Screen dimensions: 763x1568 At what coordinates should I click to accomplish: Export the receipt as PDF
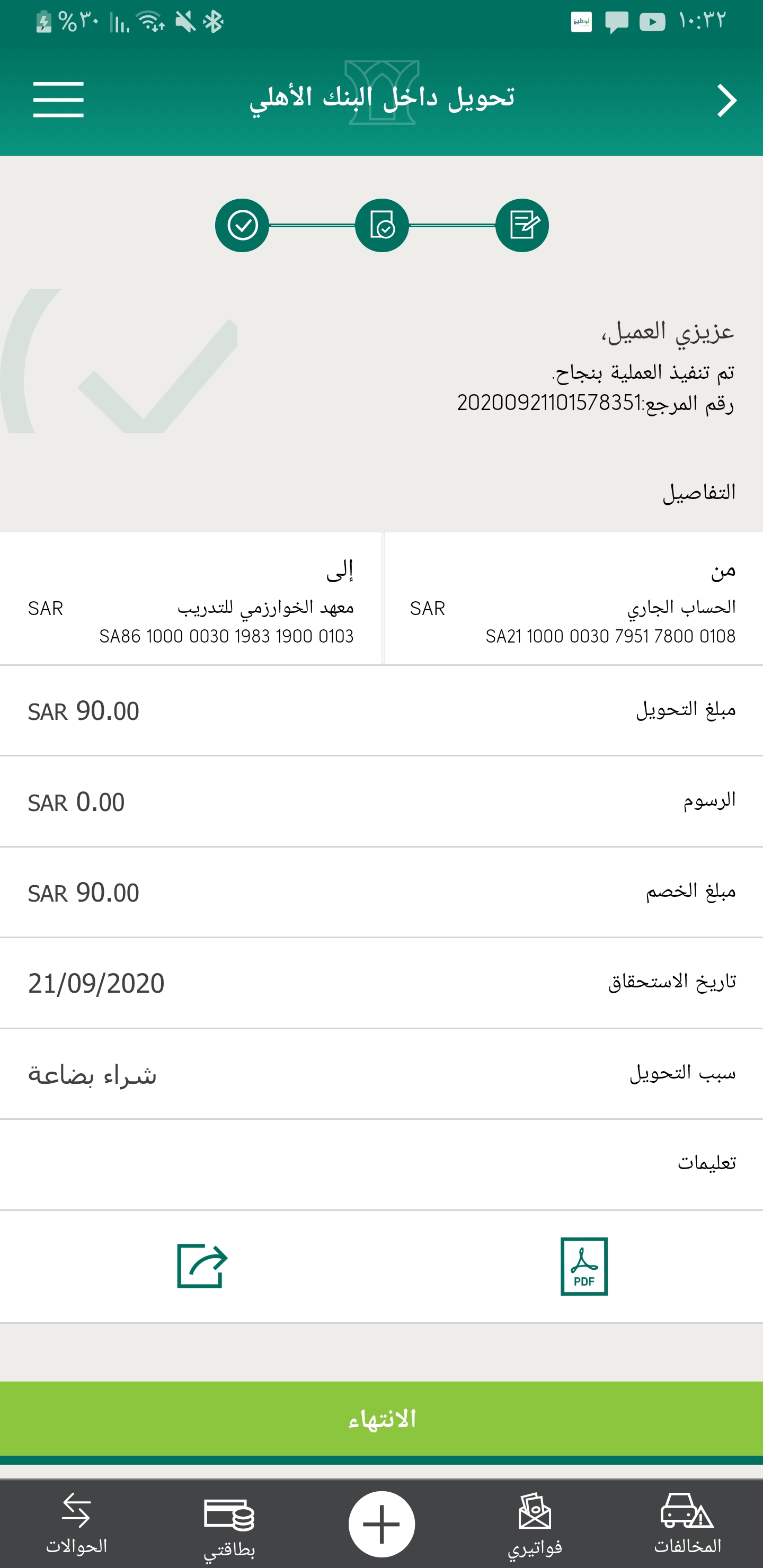583,1266
